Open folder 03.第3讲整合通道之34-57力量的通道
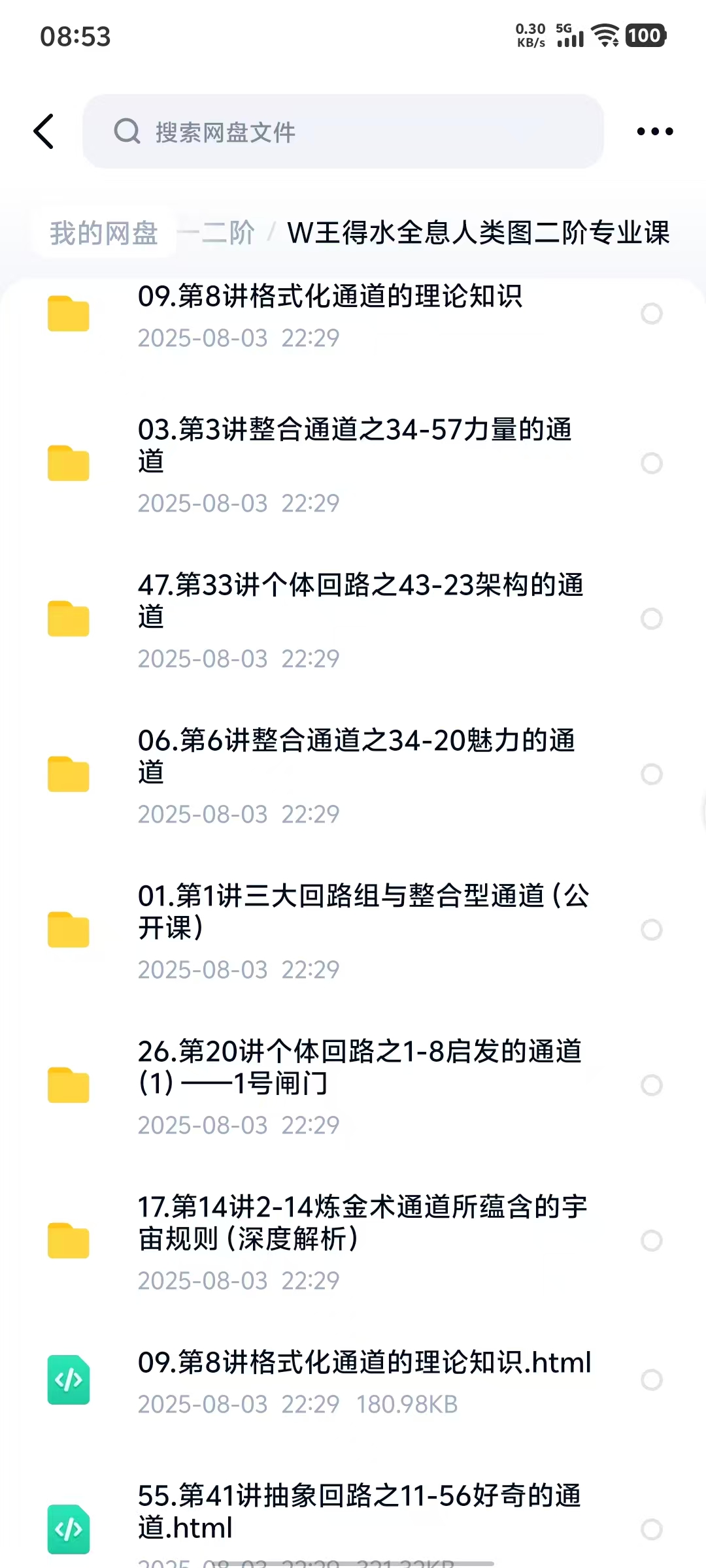This screenshot has height=1568, width=706. 354,463
